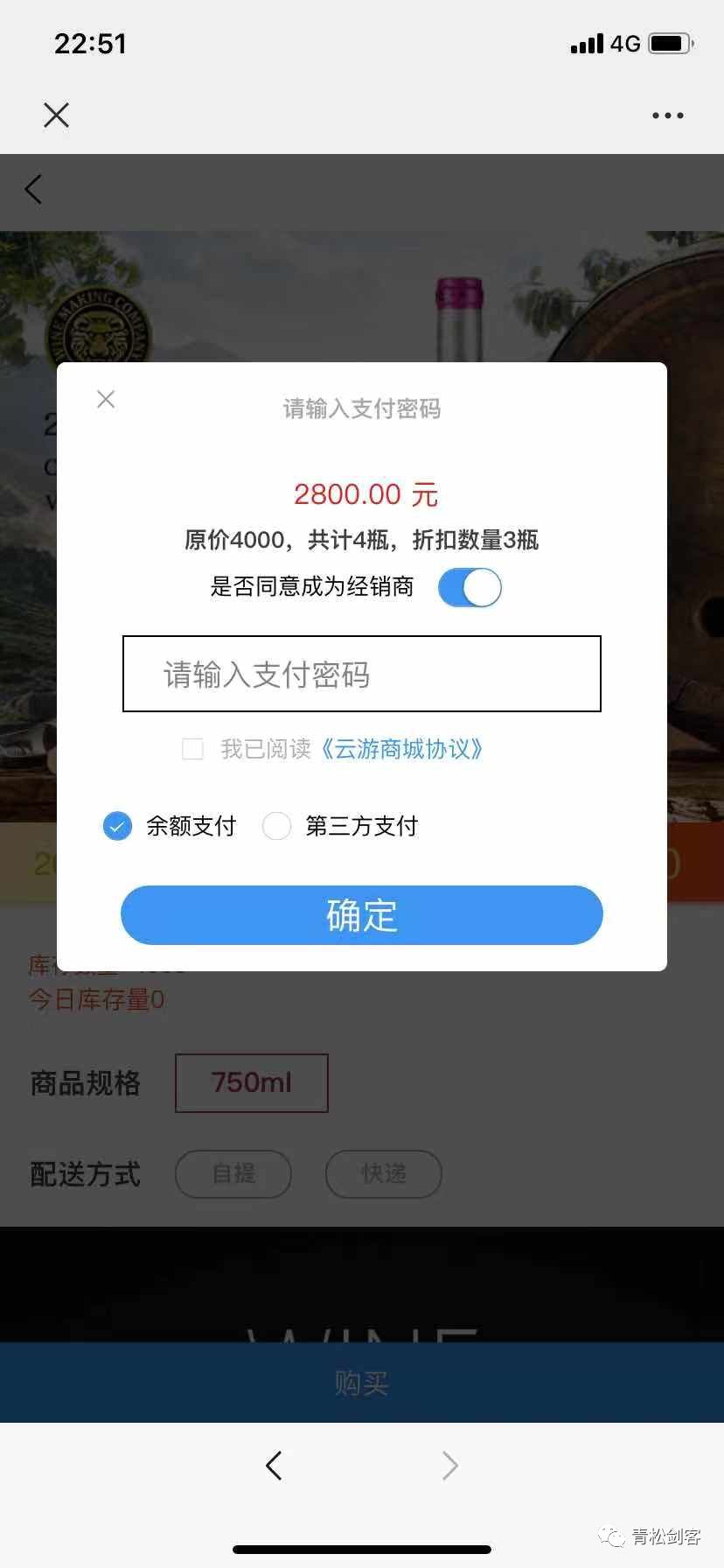Close the webview with the X icon
Viewport: 724px width, 1568px height.
[x=56, y=115]
